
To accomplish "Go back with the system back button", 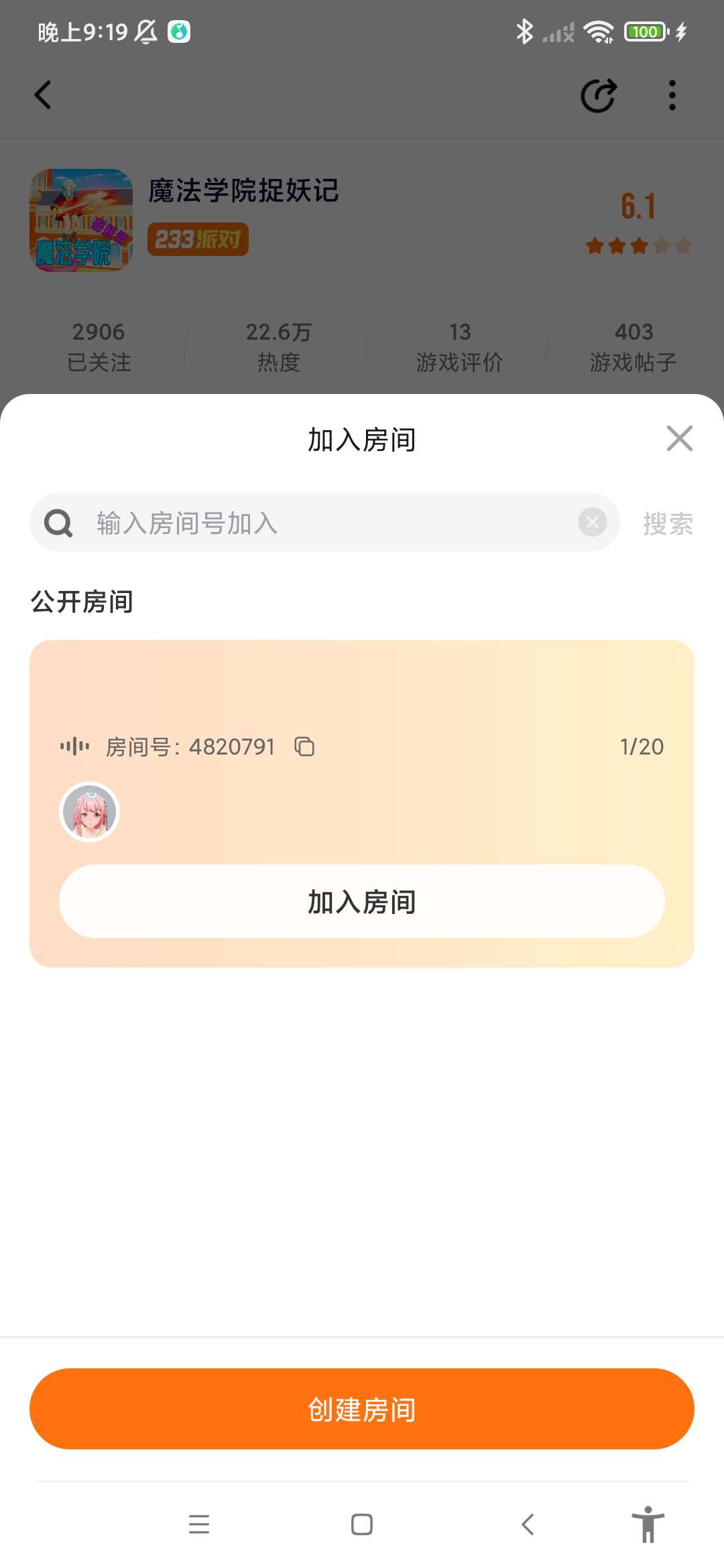I will 528,1524.
